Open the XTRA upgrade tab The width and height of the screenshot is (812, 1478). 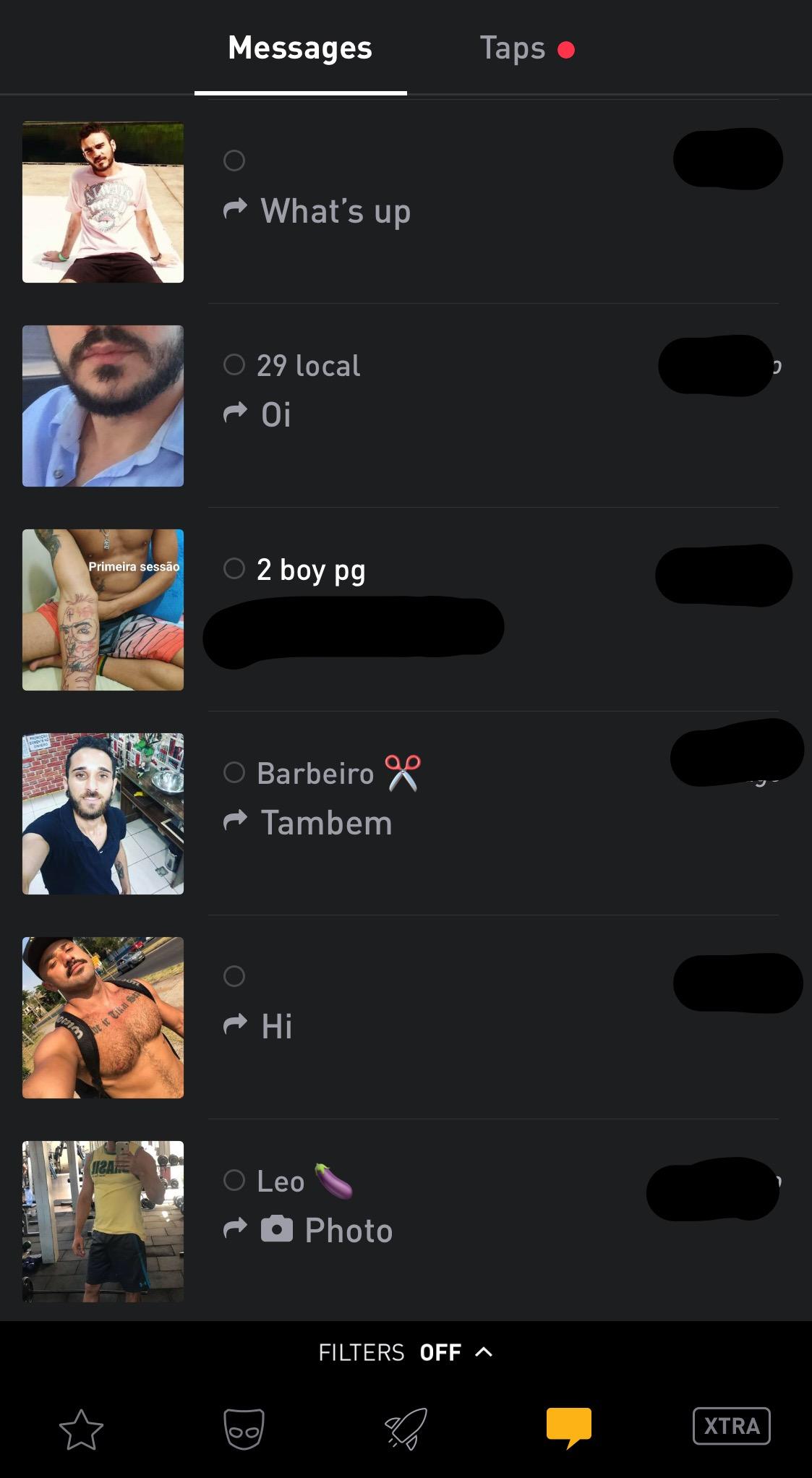(x=731, y=1426)
